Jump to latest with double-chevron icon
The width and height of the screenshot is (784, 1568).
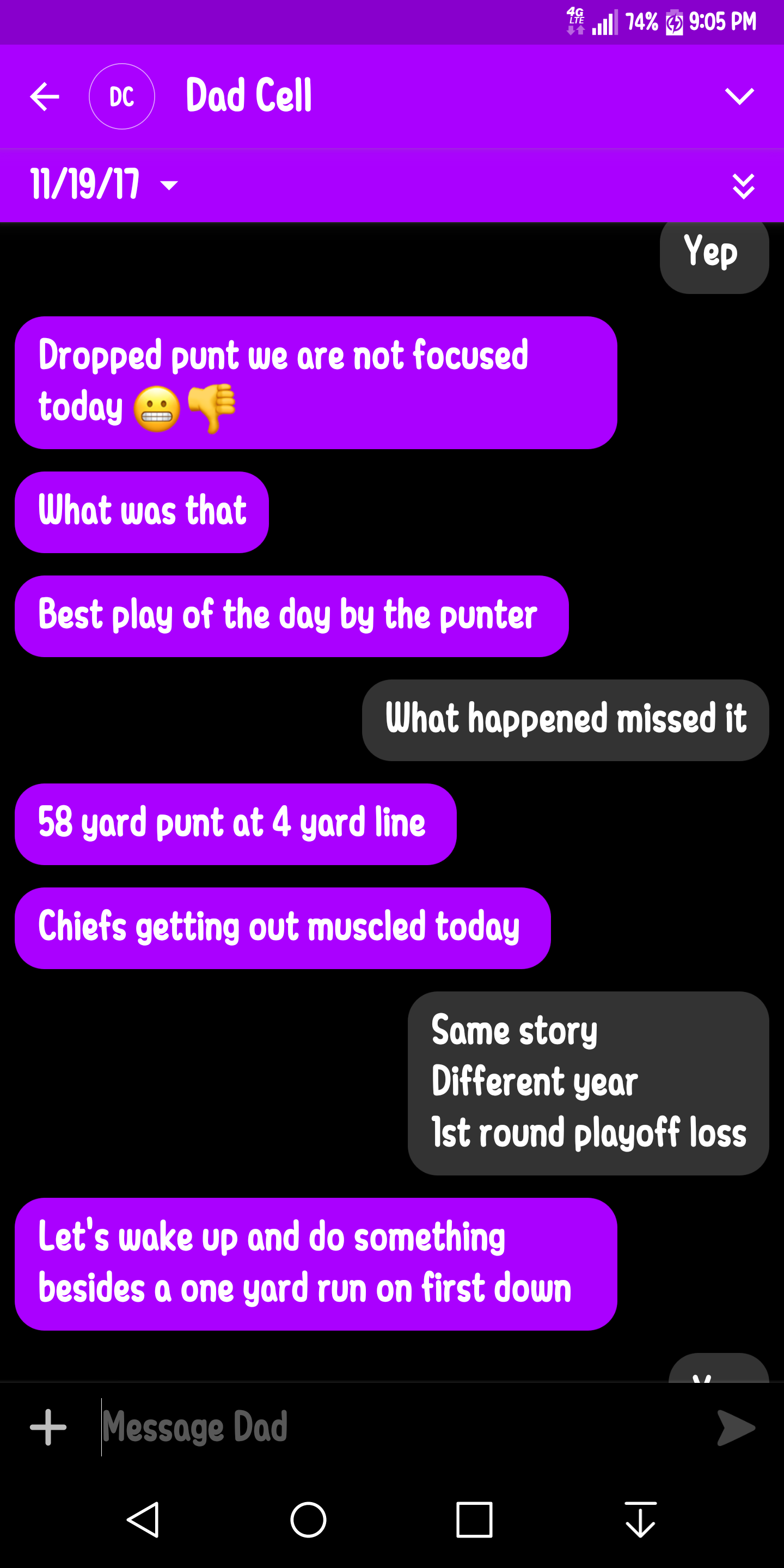743,186
